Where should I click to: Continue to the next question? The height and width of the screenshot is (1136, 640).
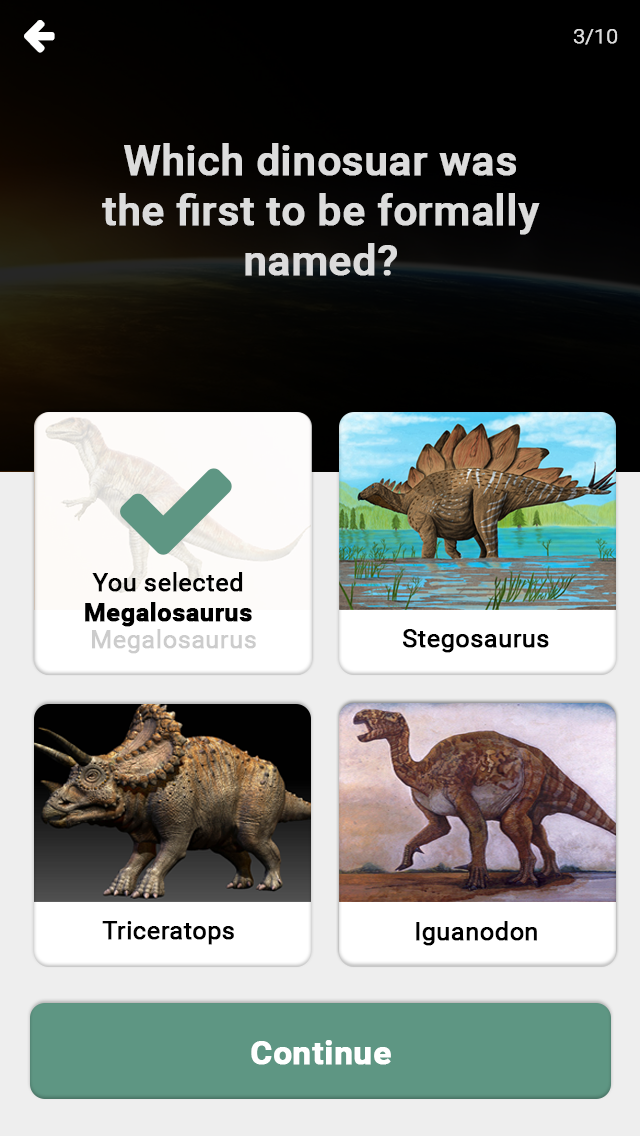click(320, 1051)
